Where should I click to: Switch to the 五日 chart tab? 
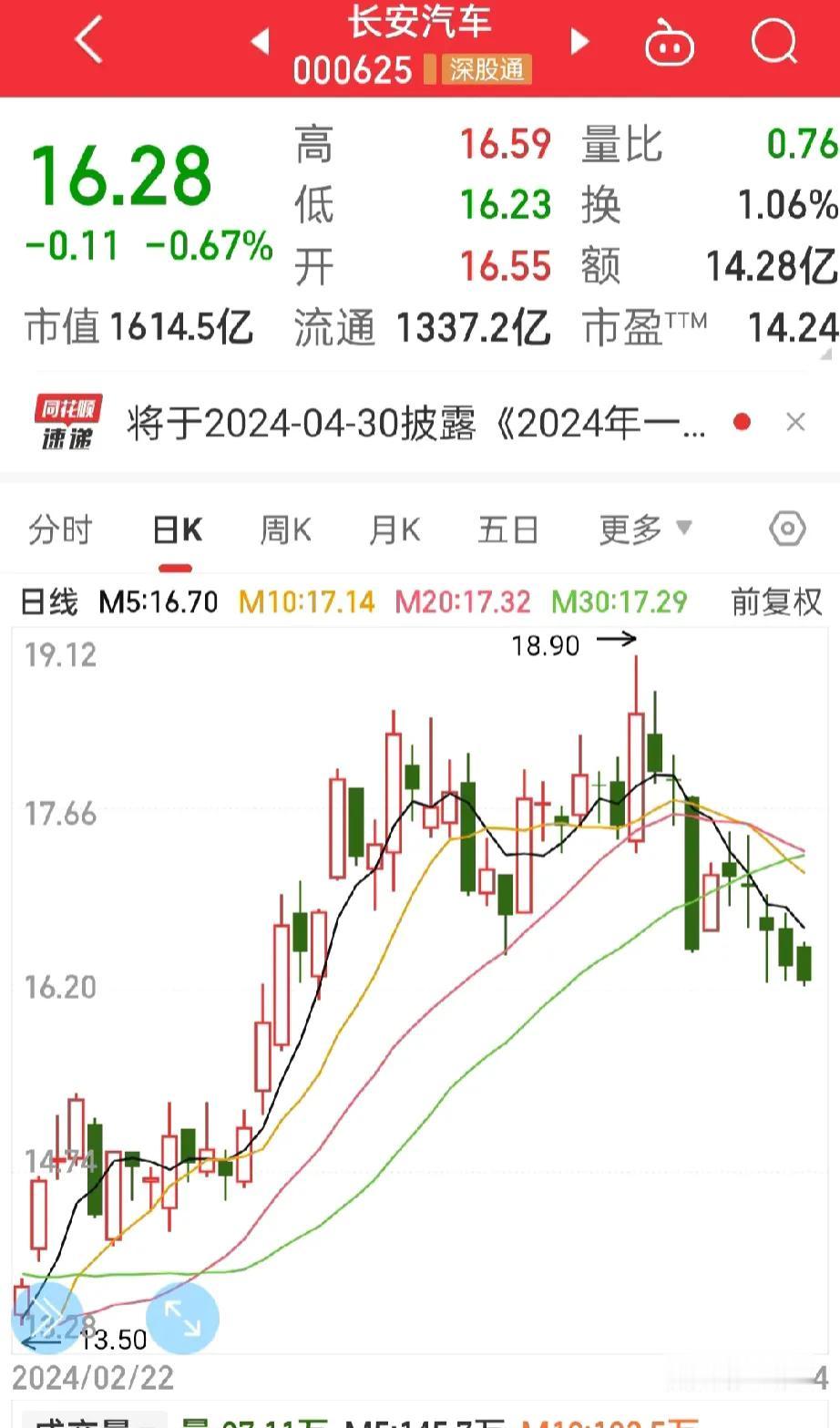tap(508, 529)
